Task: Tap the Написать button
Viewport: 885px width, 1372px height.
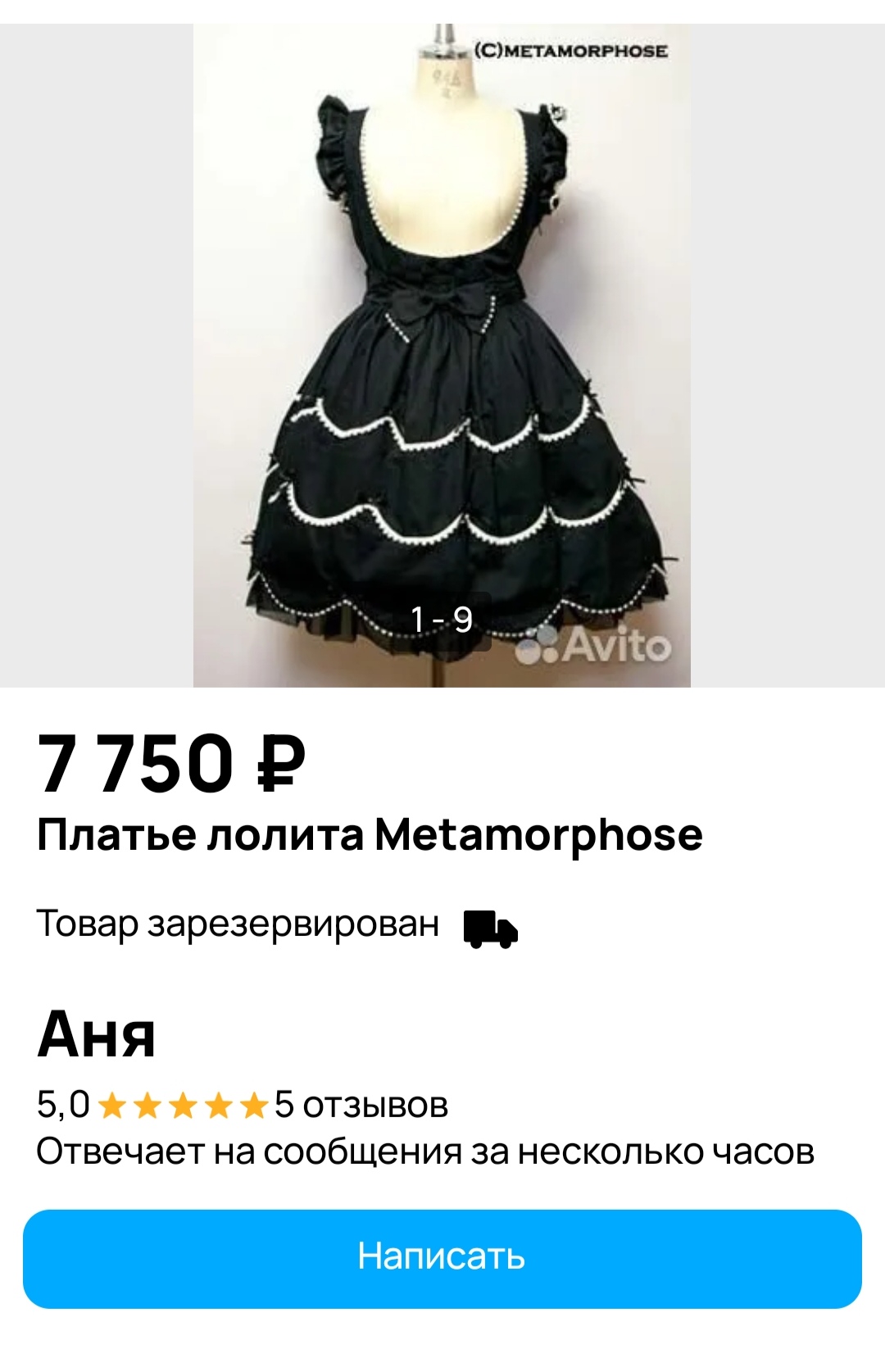Action: point(442,1257)
